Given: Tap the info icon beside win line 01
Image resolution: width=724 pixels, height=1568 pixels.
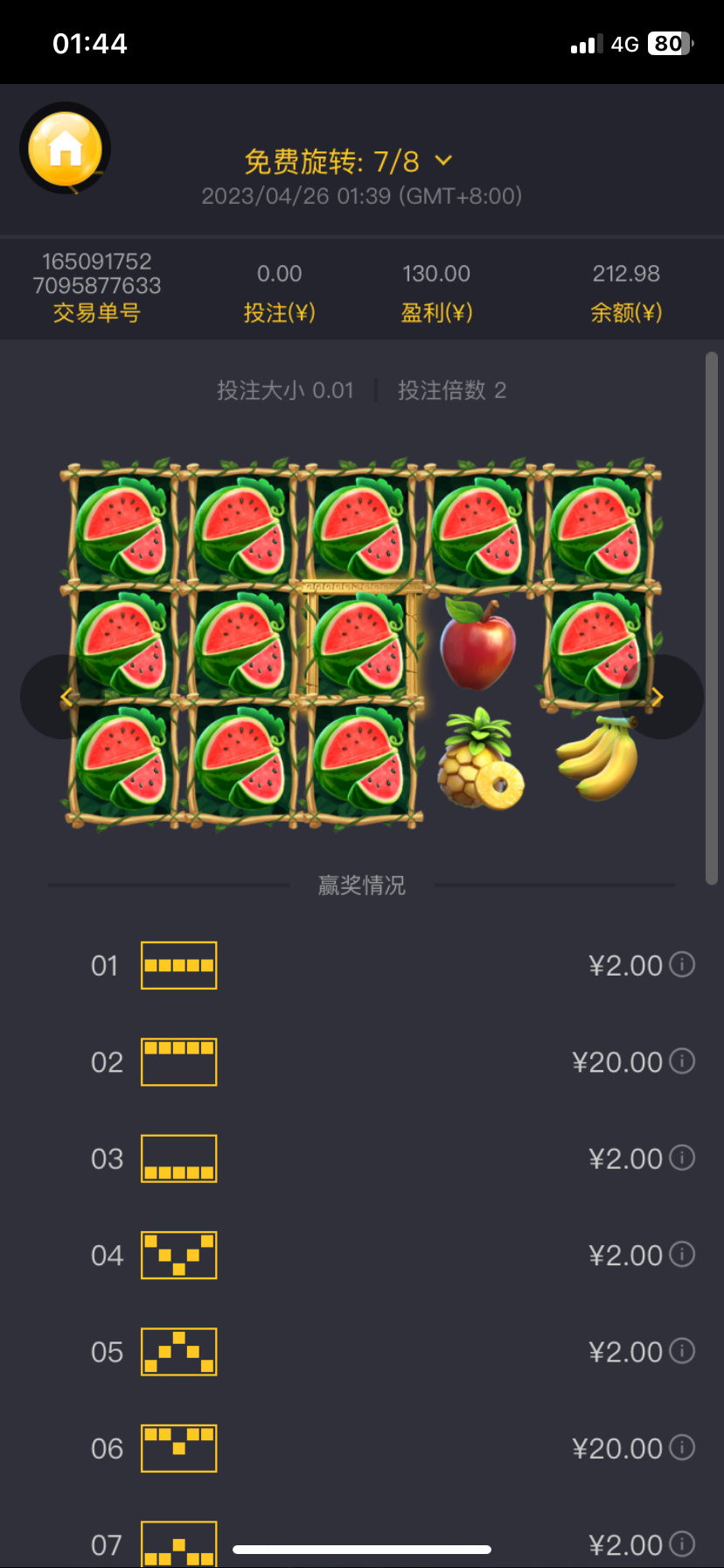Looking at the screenshot, I should [x=681, y=964].
